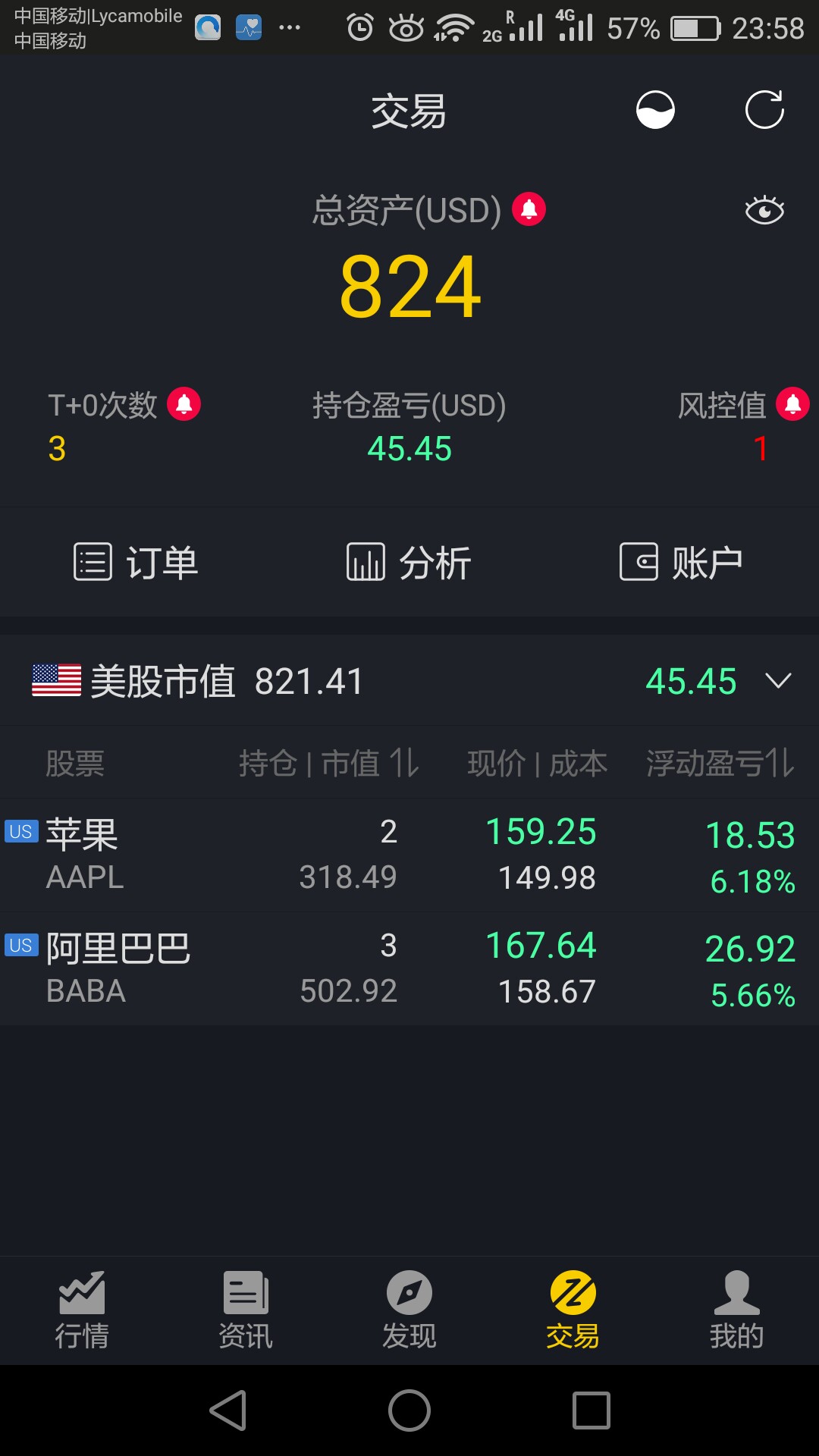
Task: Switch to the 我的 tab
Action: (x=736, y=1310)
